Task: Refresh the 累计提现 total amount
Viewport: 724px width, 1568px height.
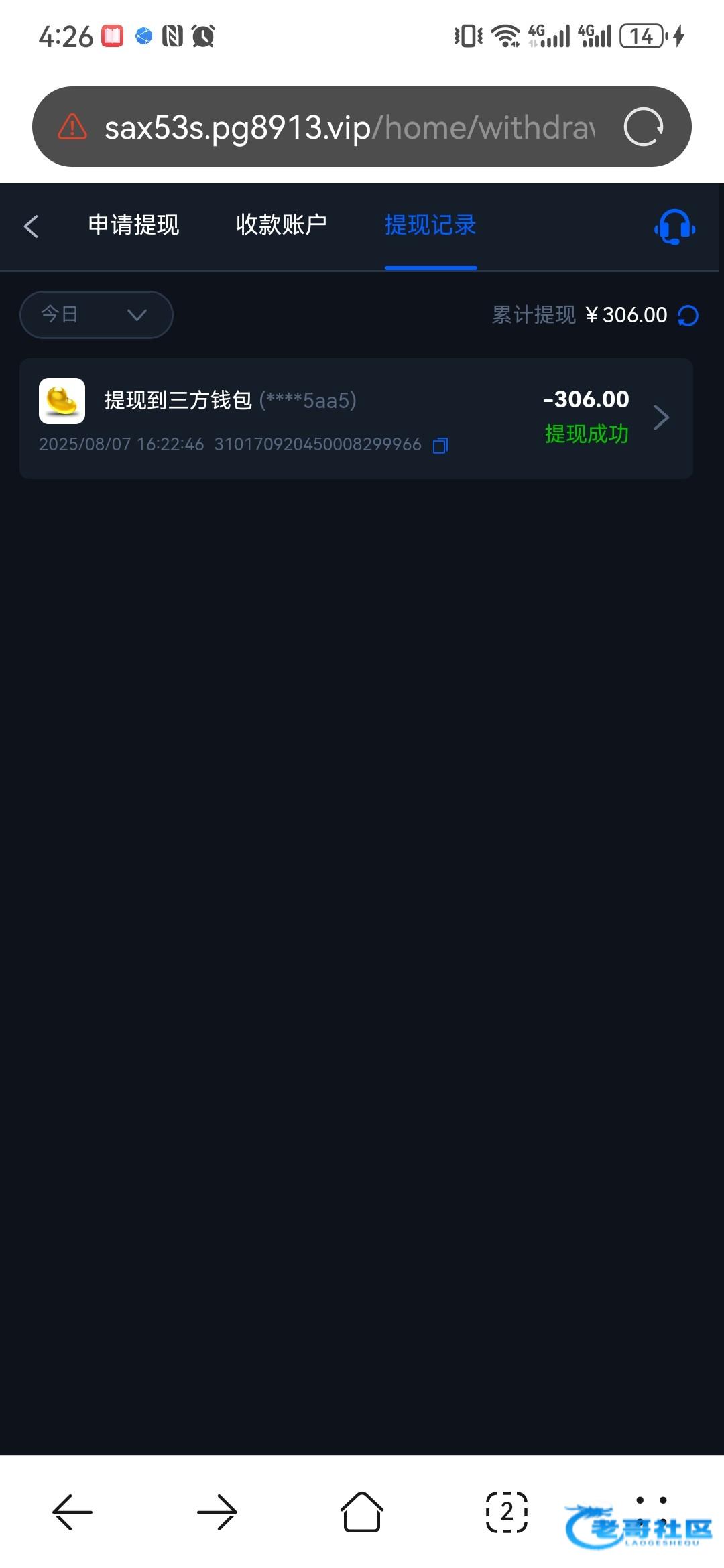Action: click(x=688, y=315)
